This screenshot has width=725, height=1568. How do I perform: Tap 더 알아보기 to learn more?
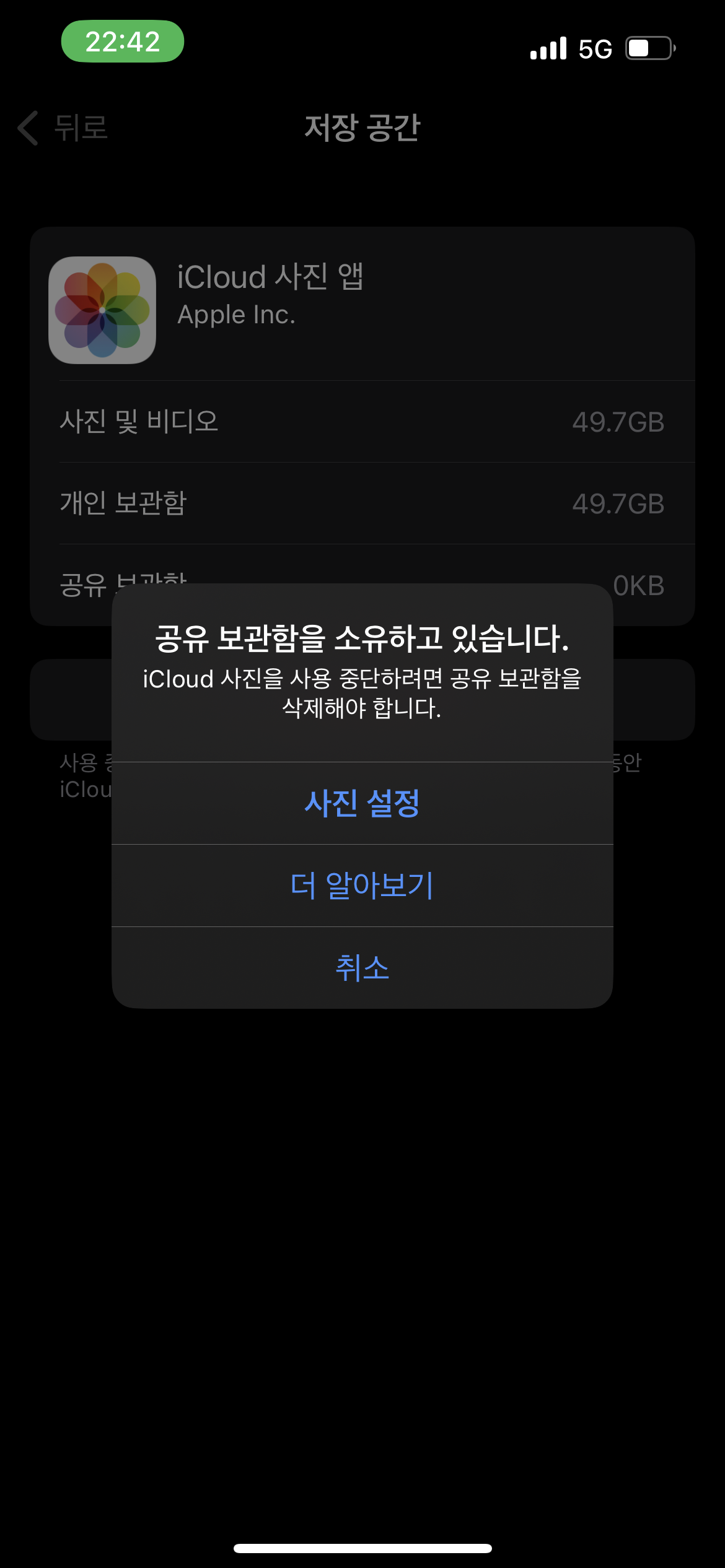point(362,886)
